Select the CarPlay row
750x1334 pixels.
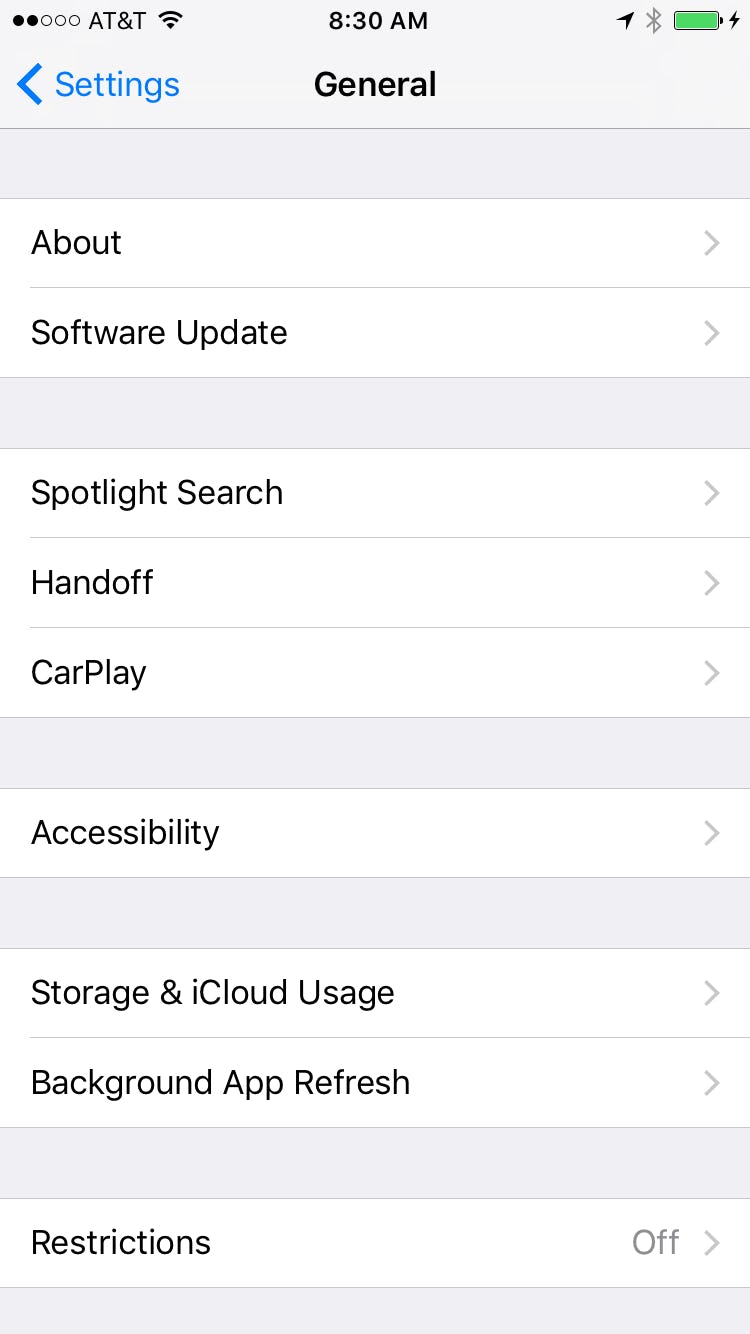tap(375, 673)
